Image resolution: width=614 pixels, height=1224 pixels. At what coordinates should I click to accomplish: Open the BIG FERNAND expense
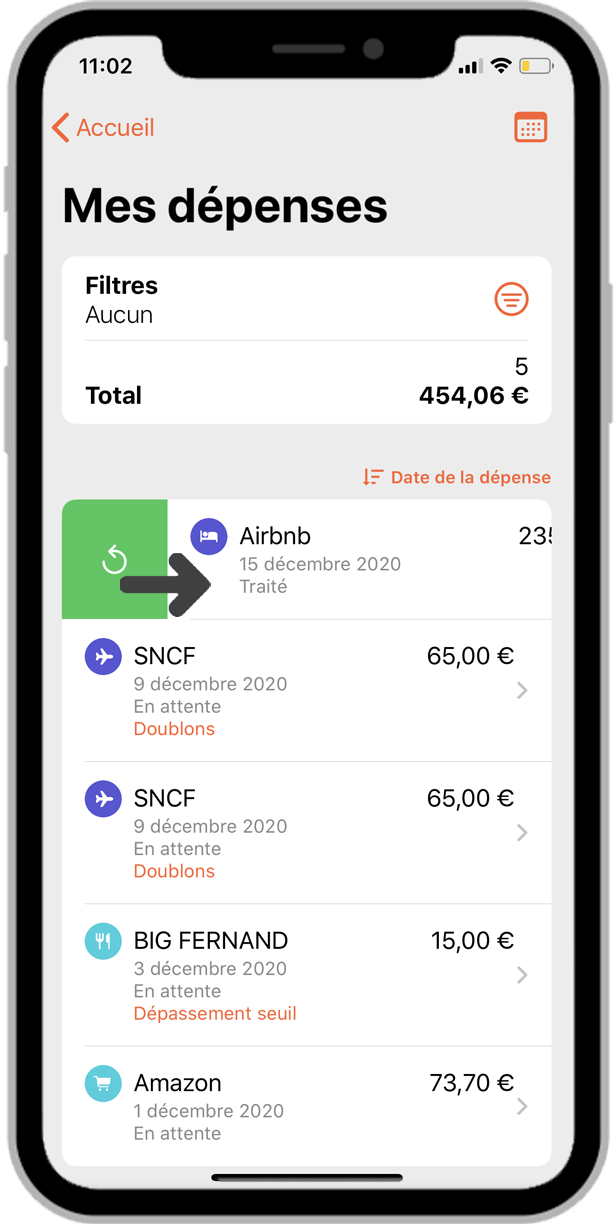coord(306,975)
